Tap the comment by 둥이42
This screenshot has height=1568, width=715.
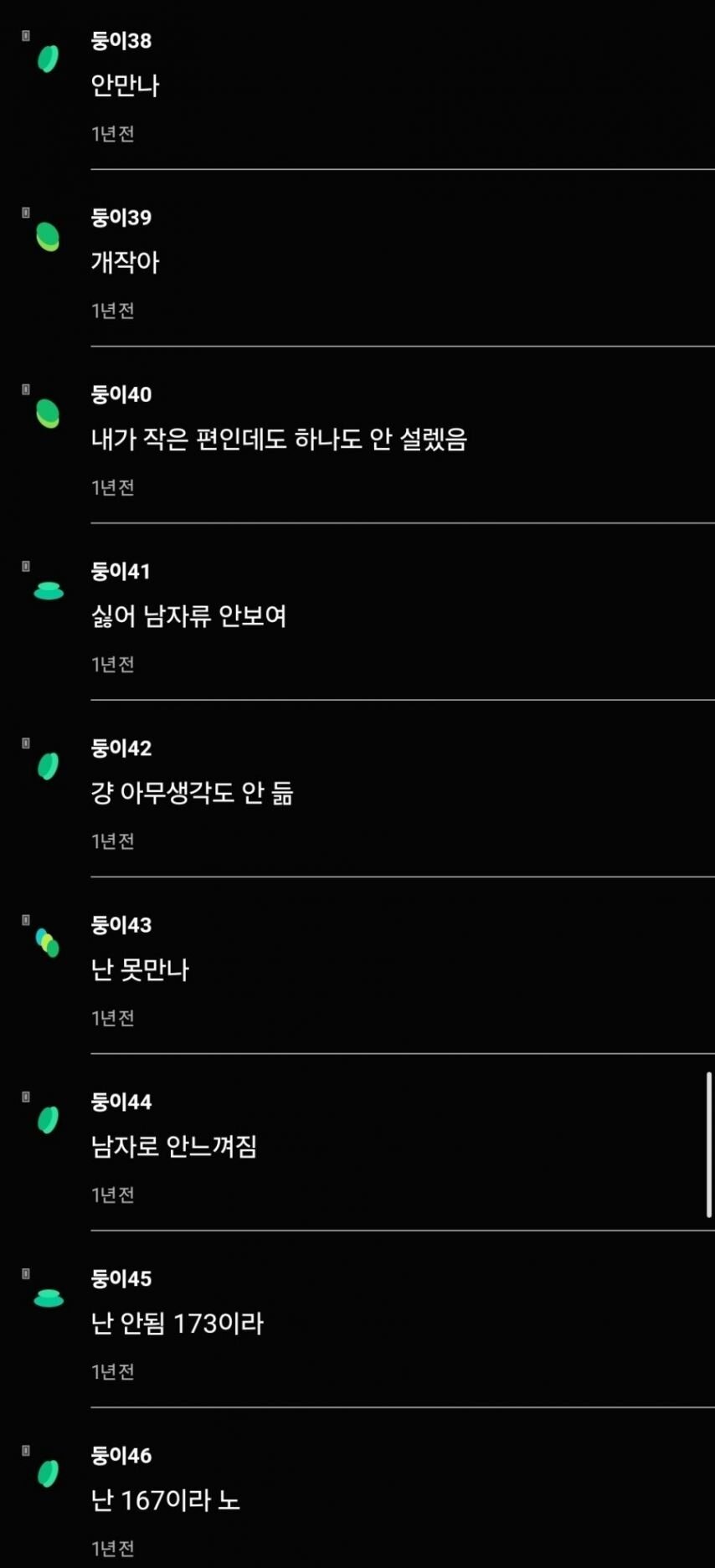[192, 793]
